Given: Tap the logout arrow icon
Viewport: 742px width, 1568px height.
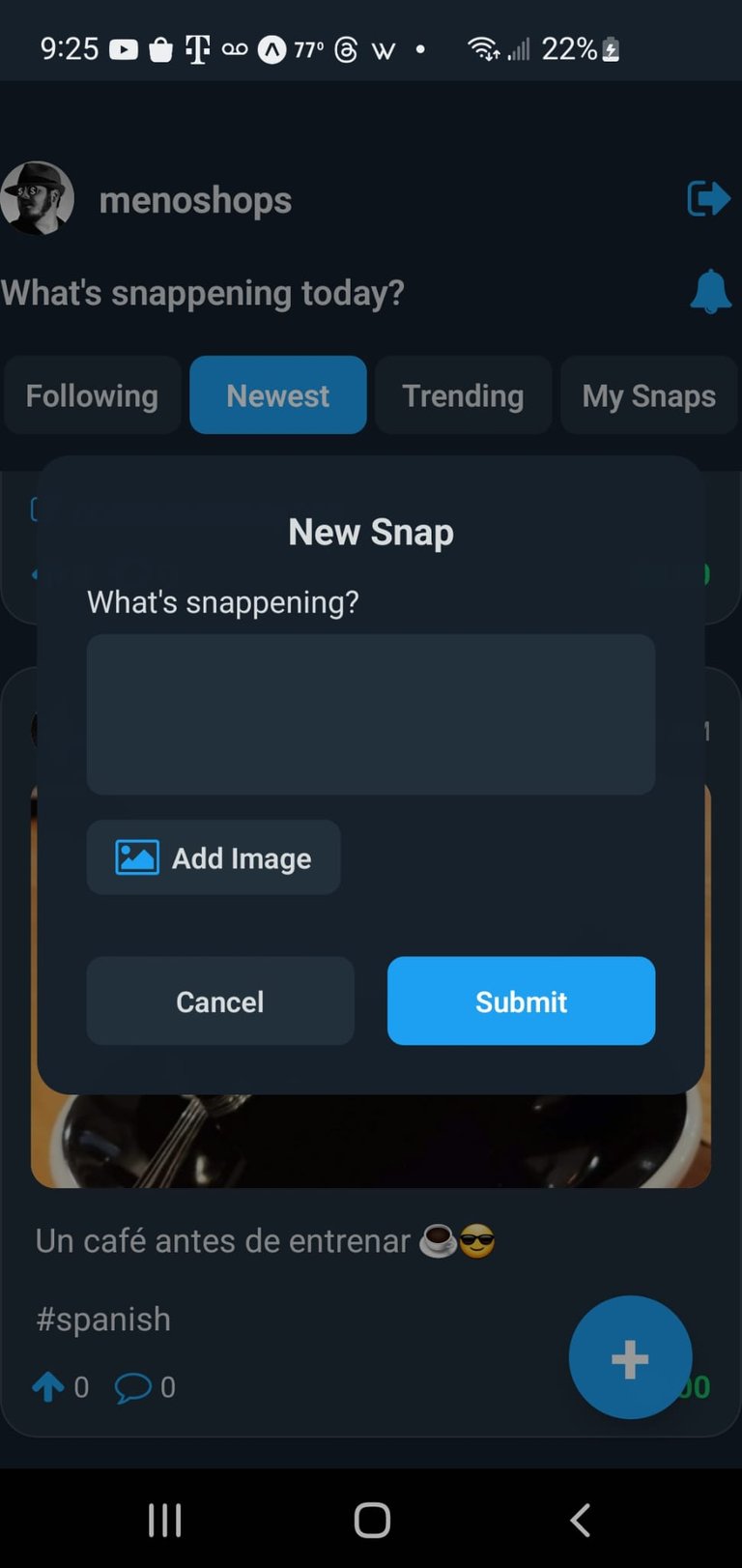Looking at the screenshot, I should tap(708, 199).
